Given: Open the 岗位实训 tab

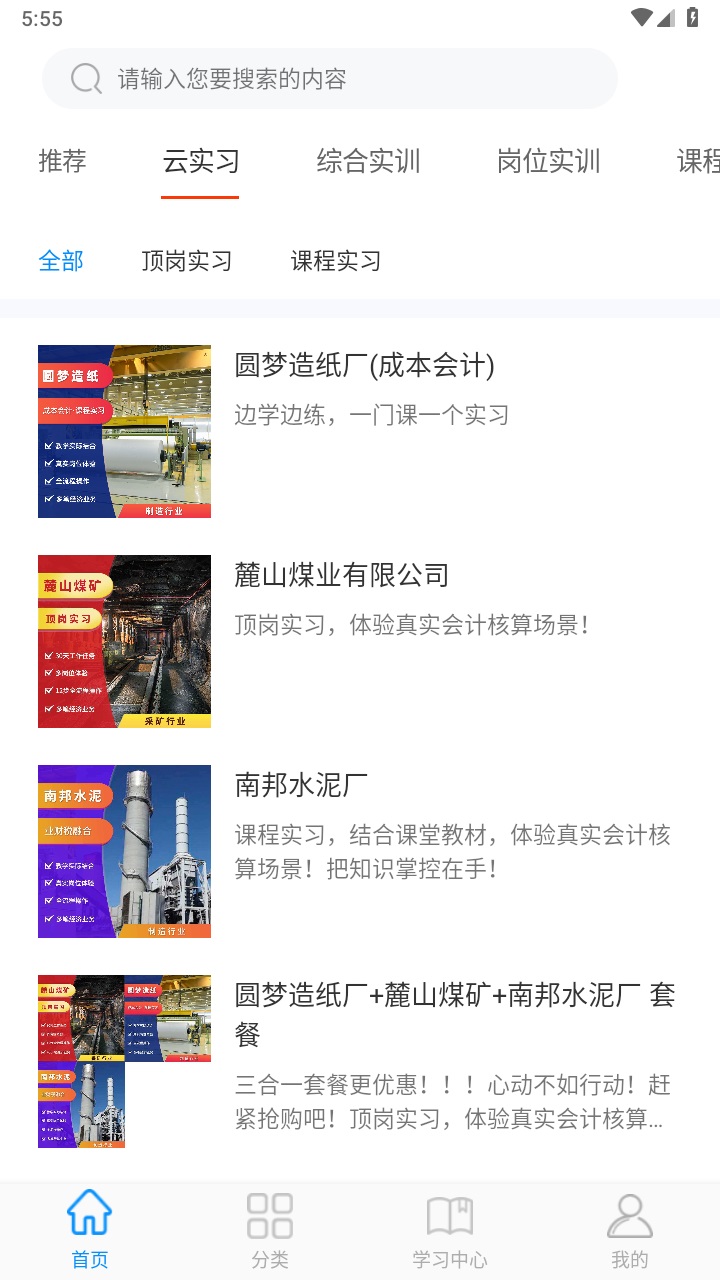Looking at the screenshot, I should tap(547, 161).
